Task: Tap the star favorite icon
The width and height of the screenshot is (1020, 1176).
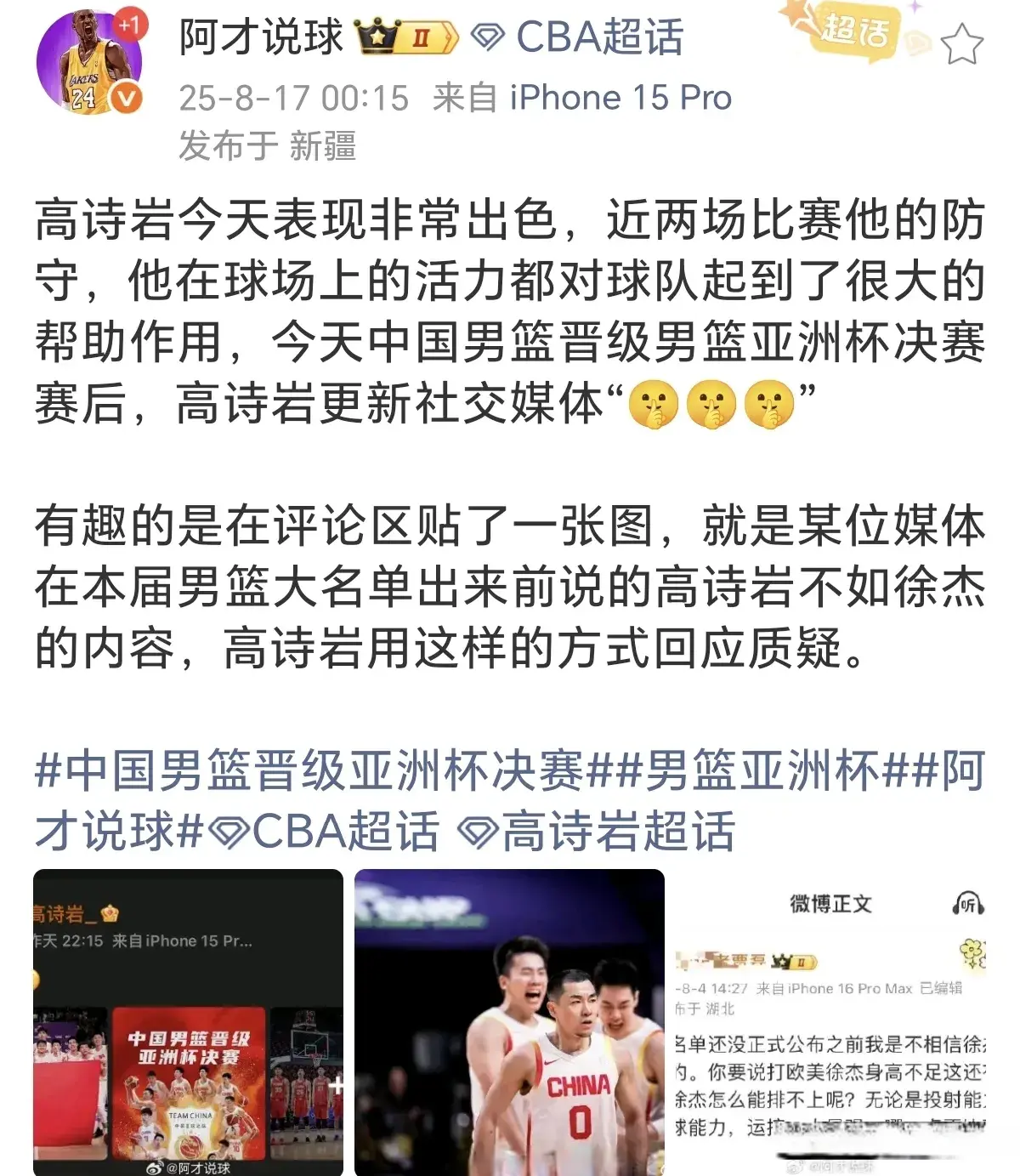Action: (x=962, y=44)
